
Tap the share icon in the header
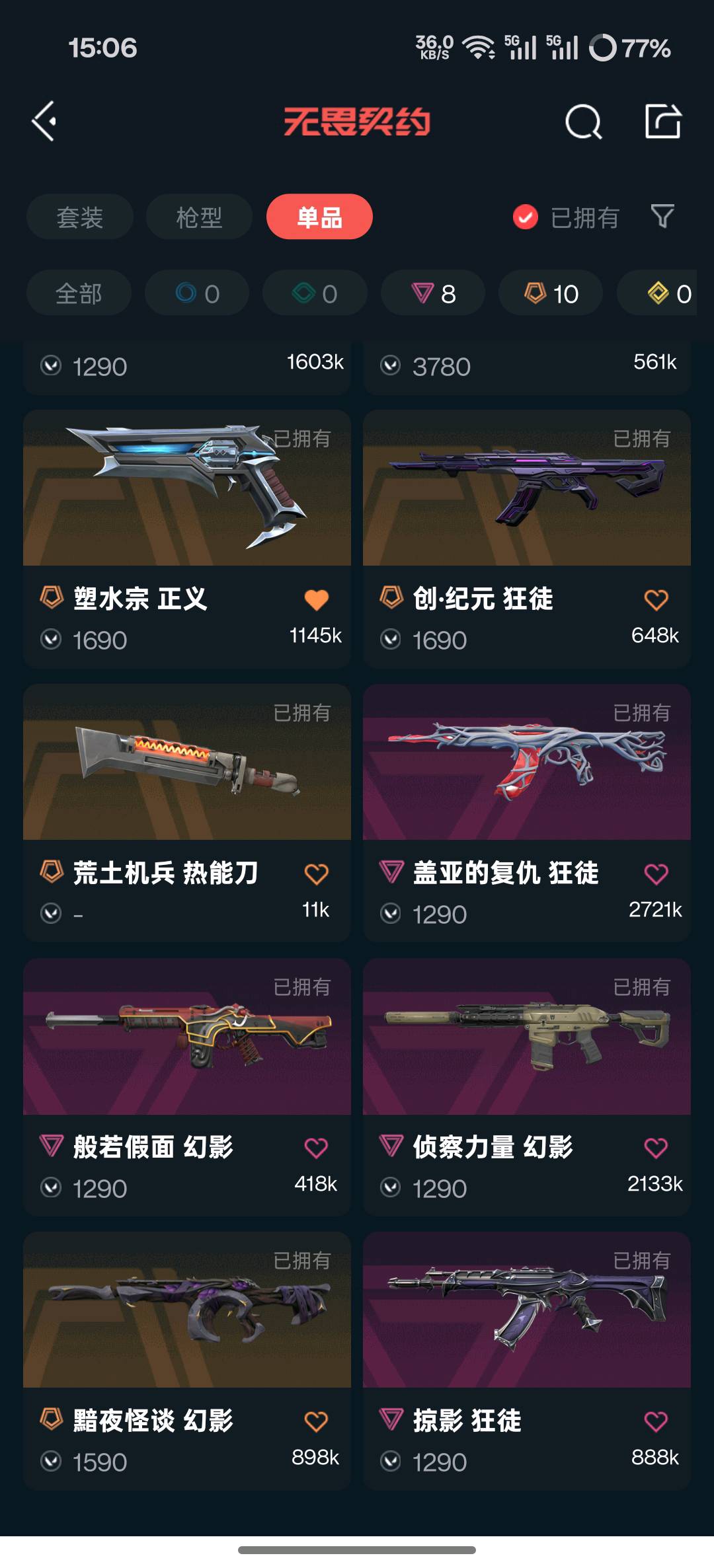pyautogui.click(x=662, y=121)
